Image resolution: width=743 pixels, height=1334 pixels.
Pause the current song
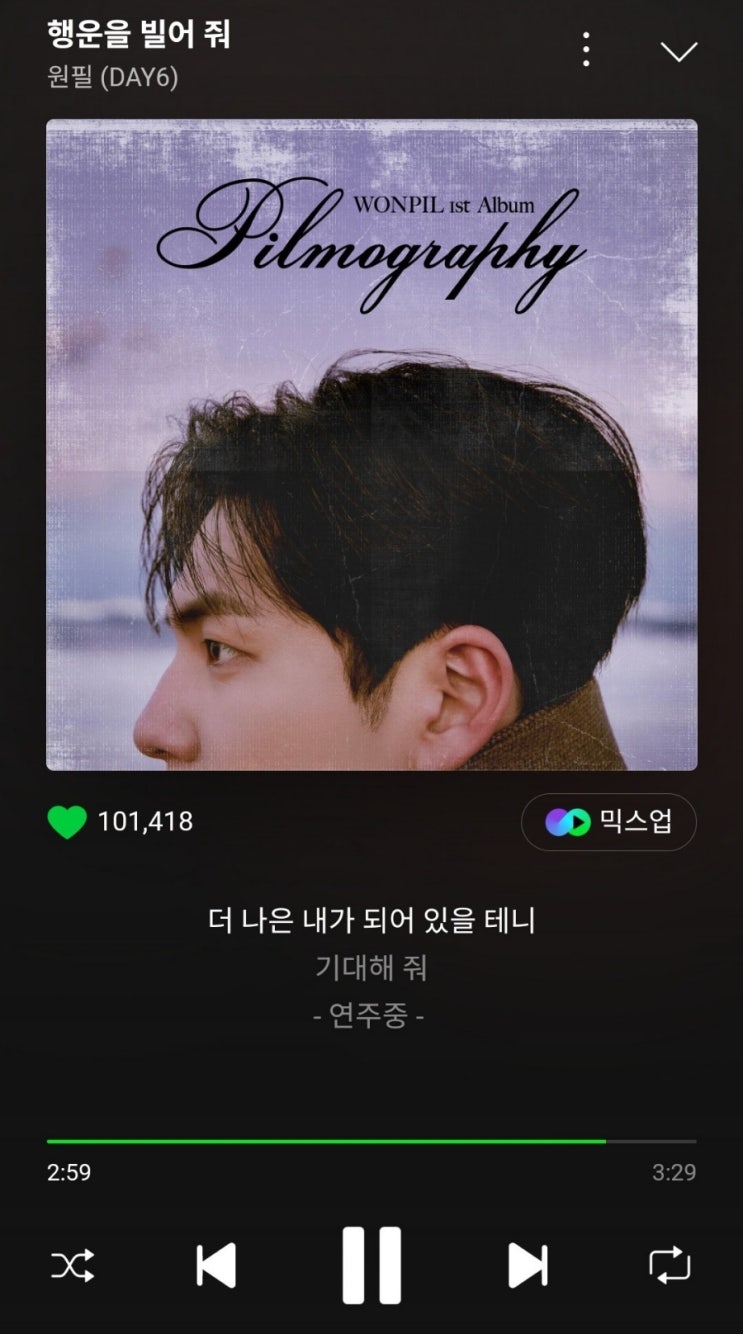371,1265
